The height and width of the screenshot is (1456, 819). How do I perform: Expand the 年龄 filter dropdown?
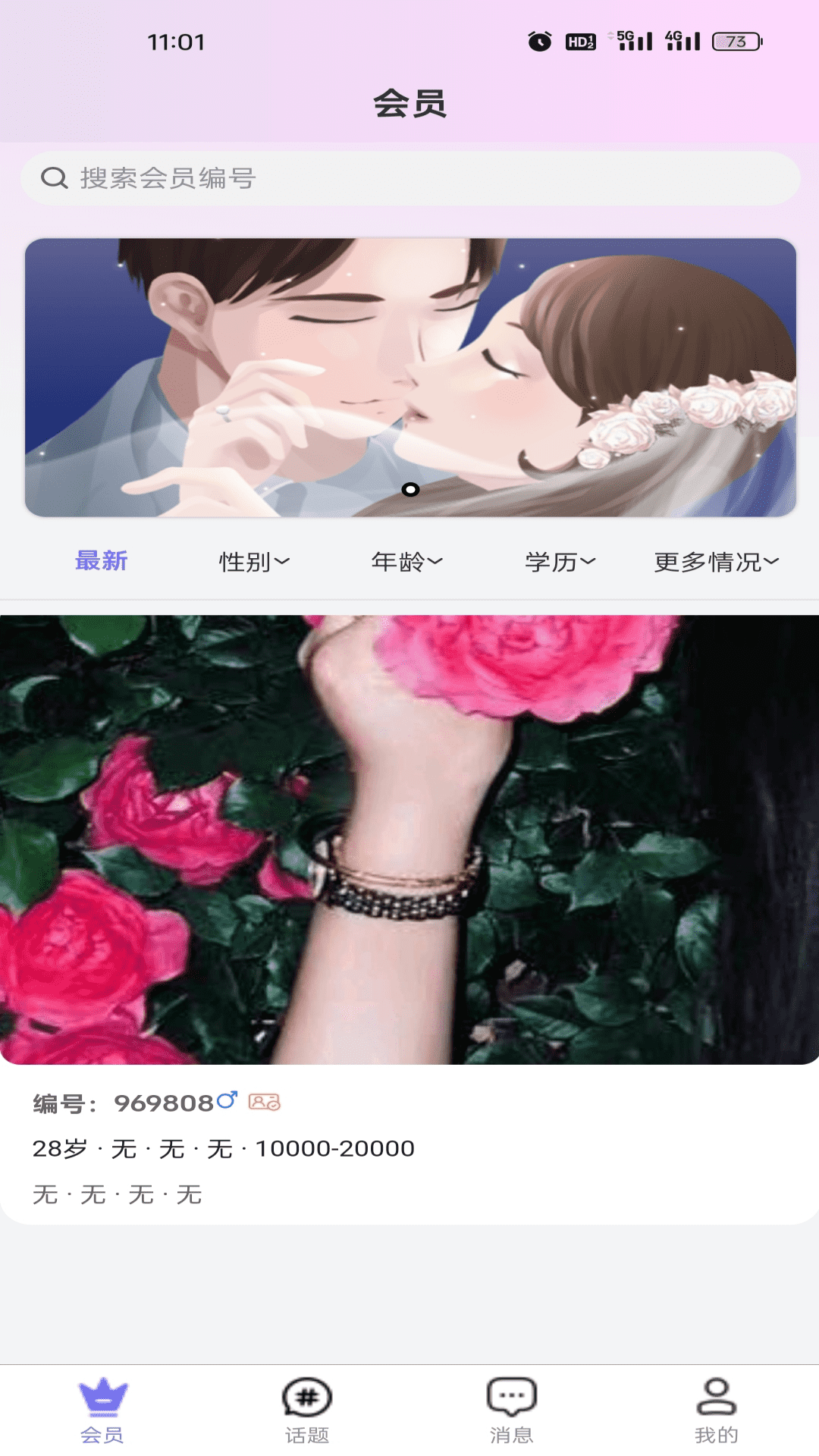point(406,562)
